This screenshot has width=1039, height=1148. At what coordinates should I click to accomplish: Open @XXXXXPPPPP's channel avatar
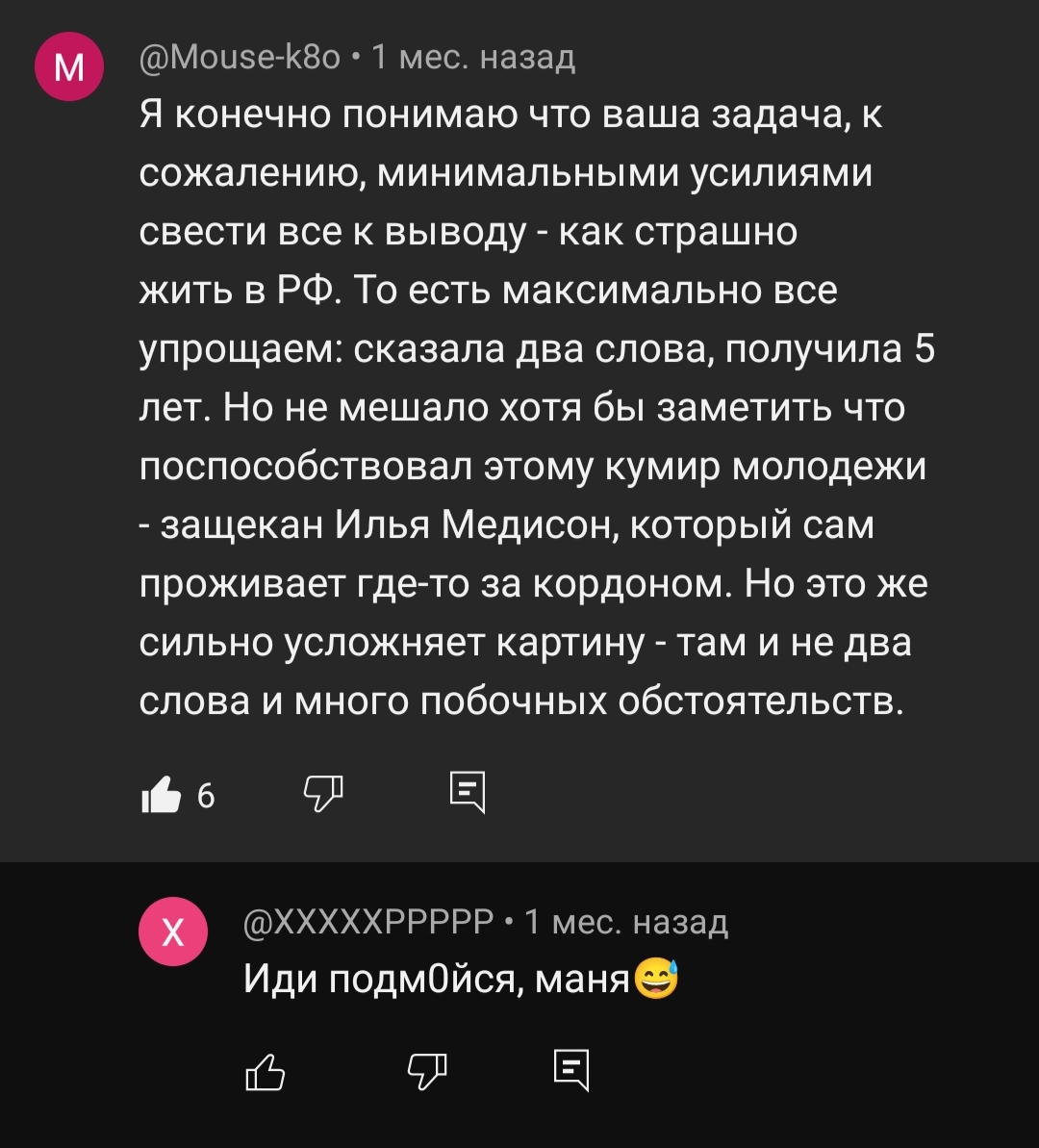173,931
